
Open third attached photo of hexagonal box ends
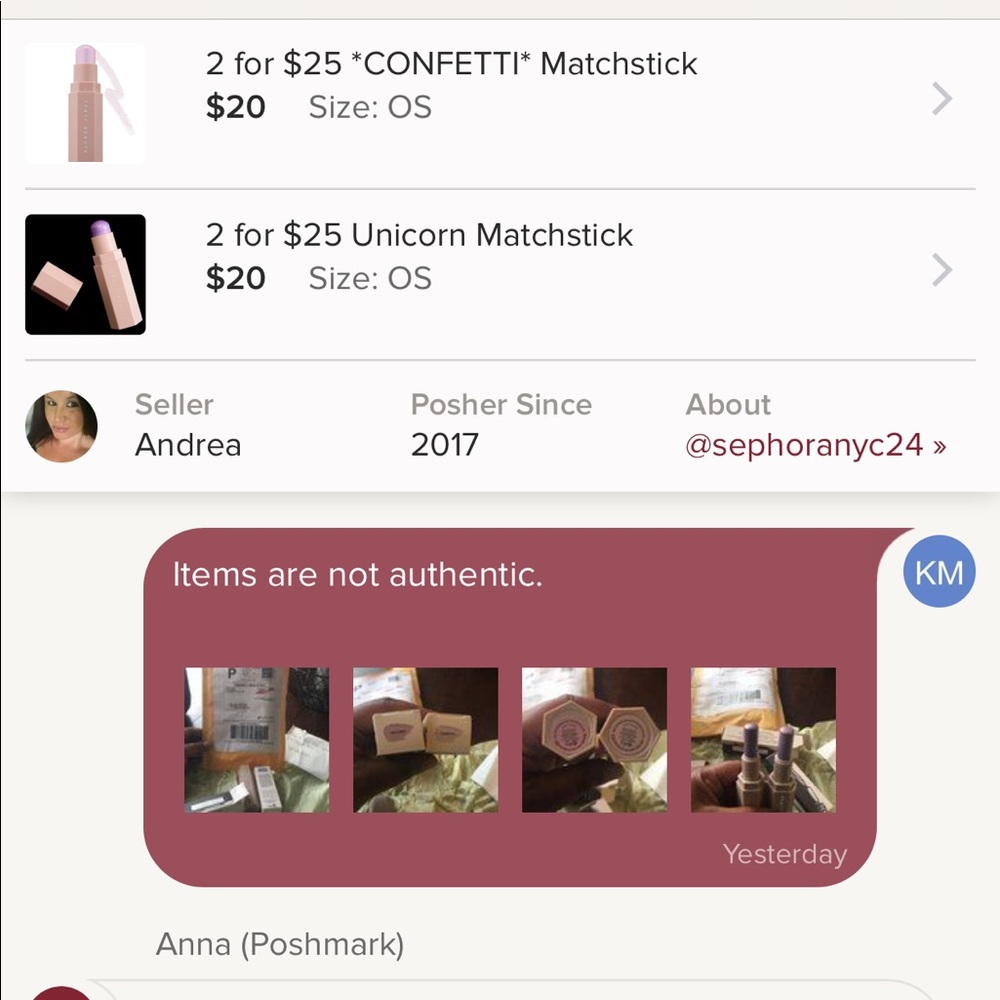point(594,740)
